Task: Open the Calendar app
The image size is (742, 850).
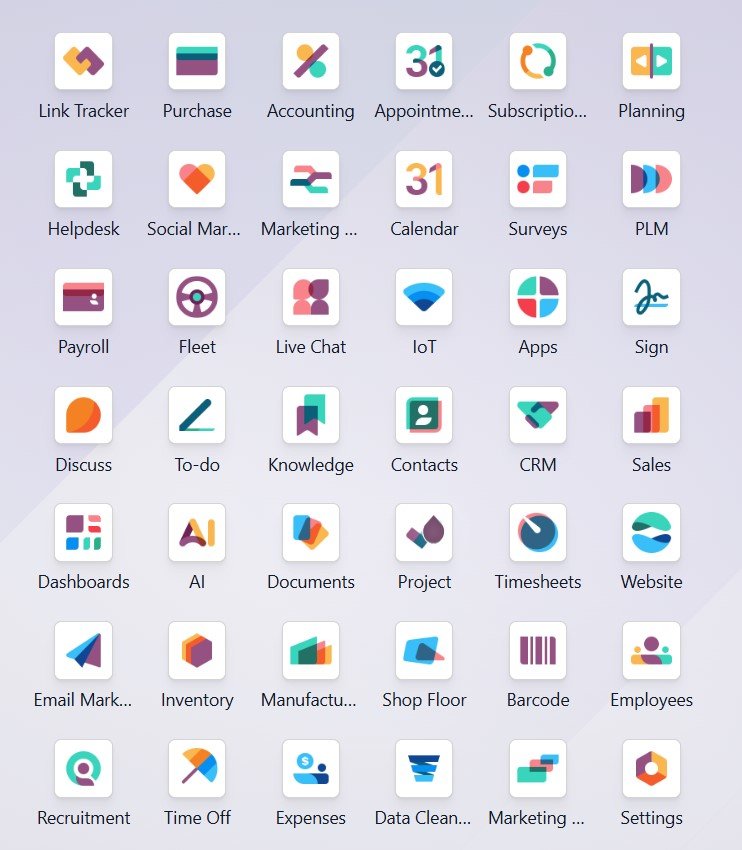Action: (424, 180)
